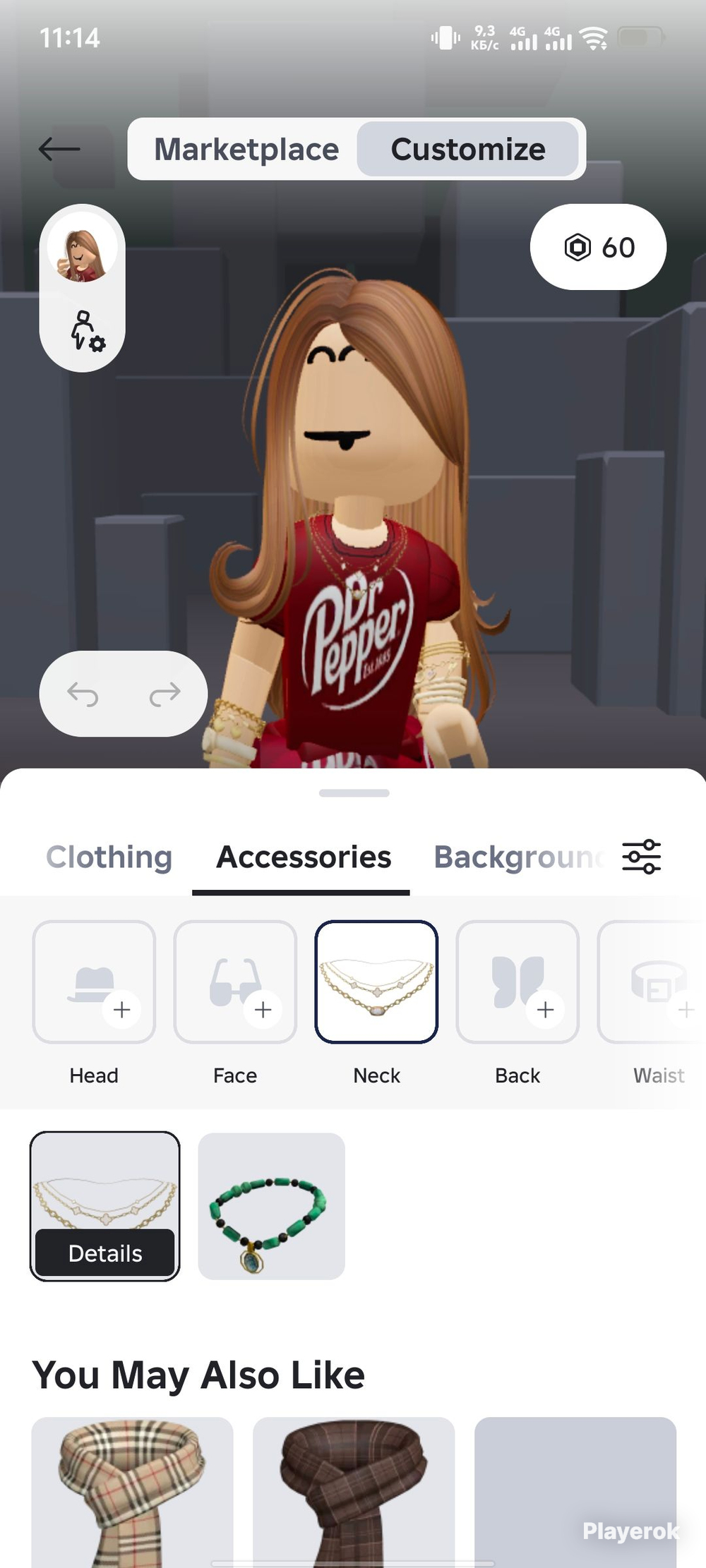The image size is (706, 1568).
Task: Open avatar body settings icon
Action: click(87, 331)
